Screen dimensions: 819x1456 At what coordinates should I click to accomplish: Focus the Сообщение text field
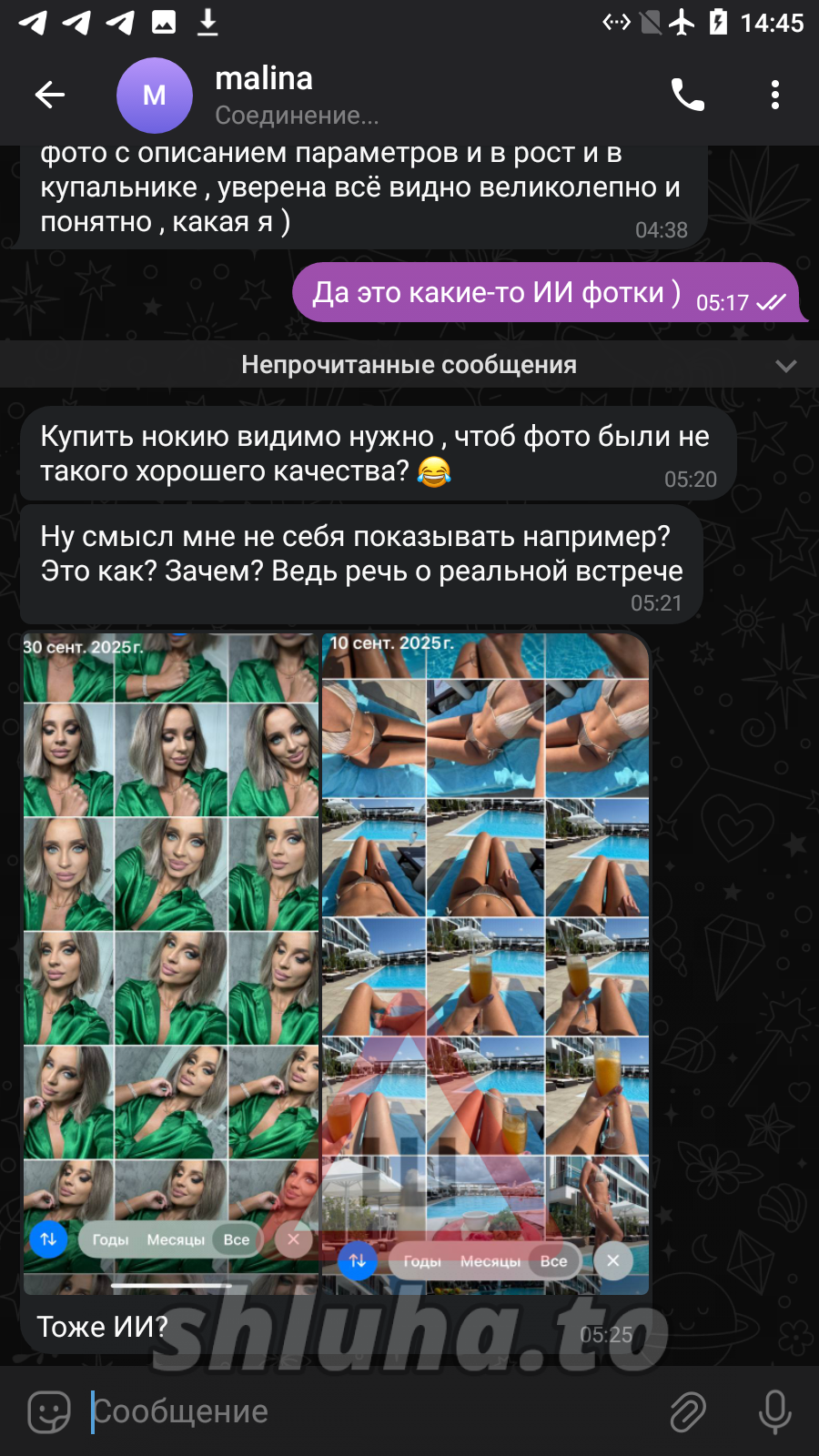click(x=364, y=1411)
